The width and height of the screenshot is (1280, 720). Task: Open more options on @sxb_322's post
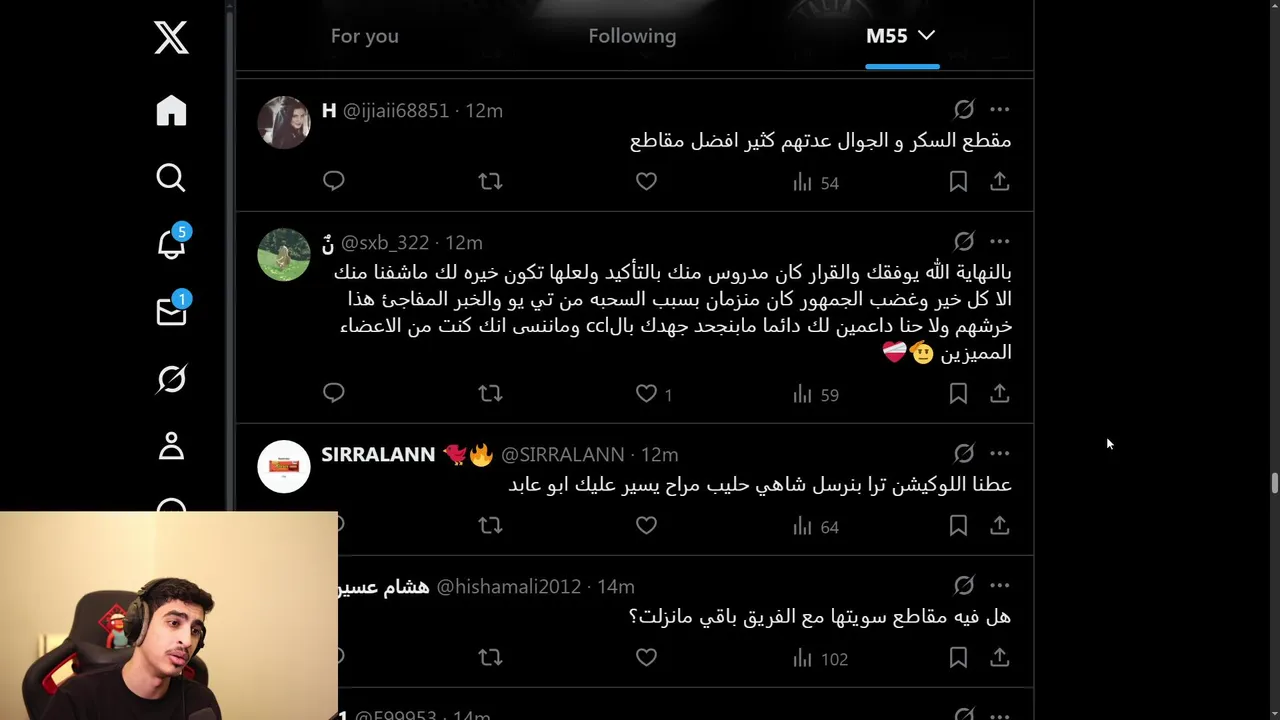[x=999, y=242]
